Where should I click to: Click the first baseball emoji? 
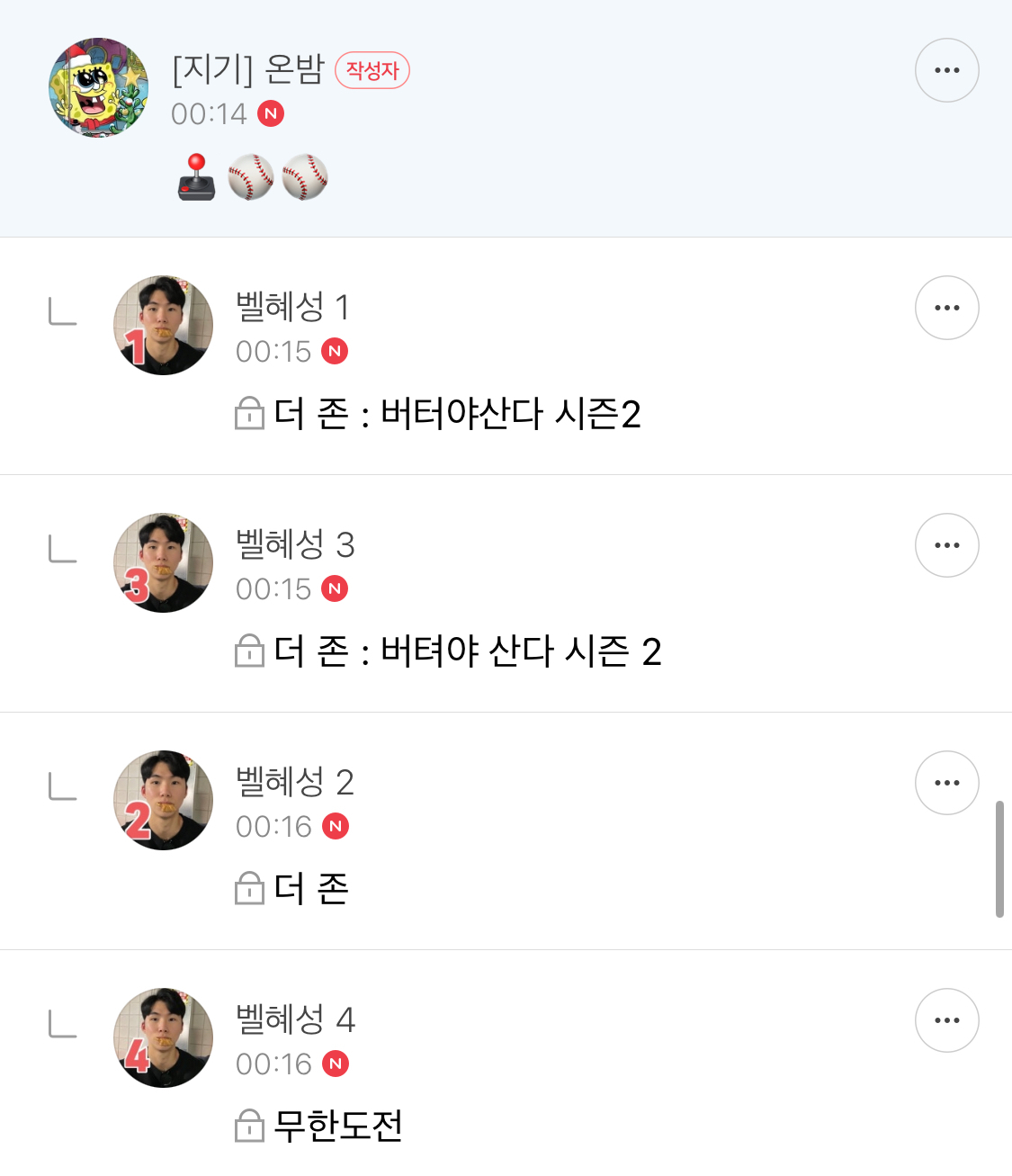click(x=250, y=176)
